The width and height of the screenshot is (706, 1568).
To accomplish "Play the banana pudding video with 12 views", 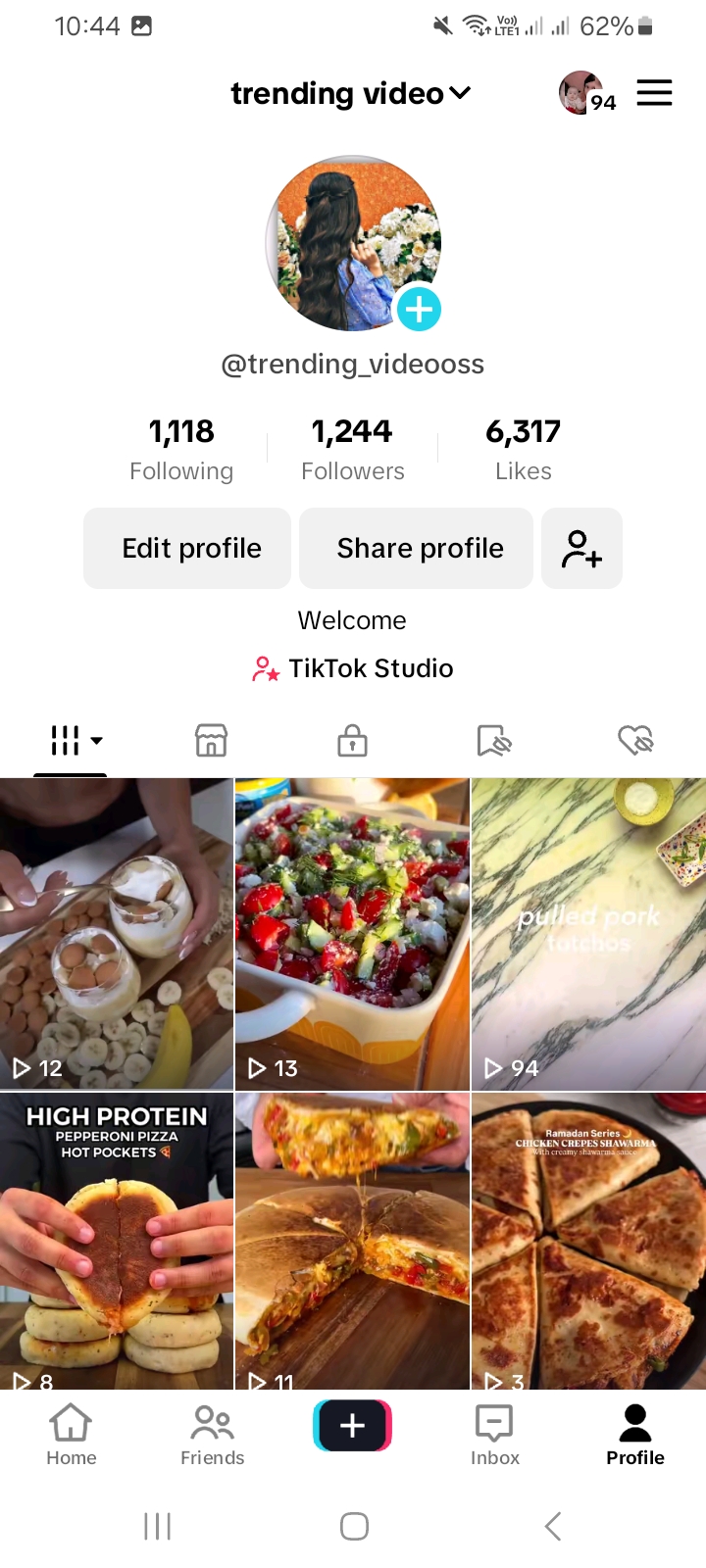I will [x=117, y=933].
